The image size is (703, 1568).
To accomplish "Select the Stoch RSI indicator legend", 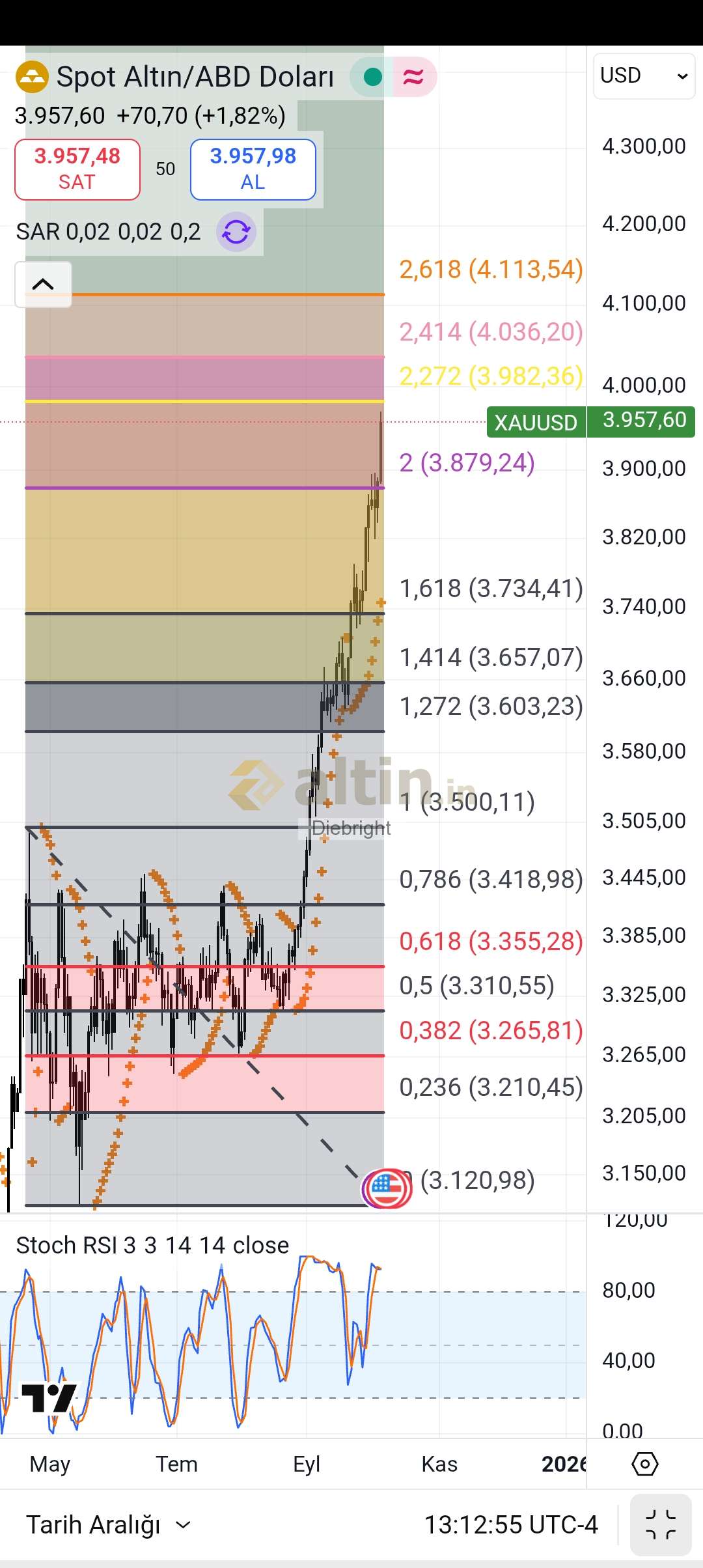I will tap(152, 1245).
